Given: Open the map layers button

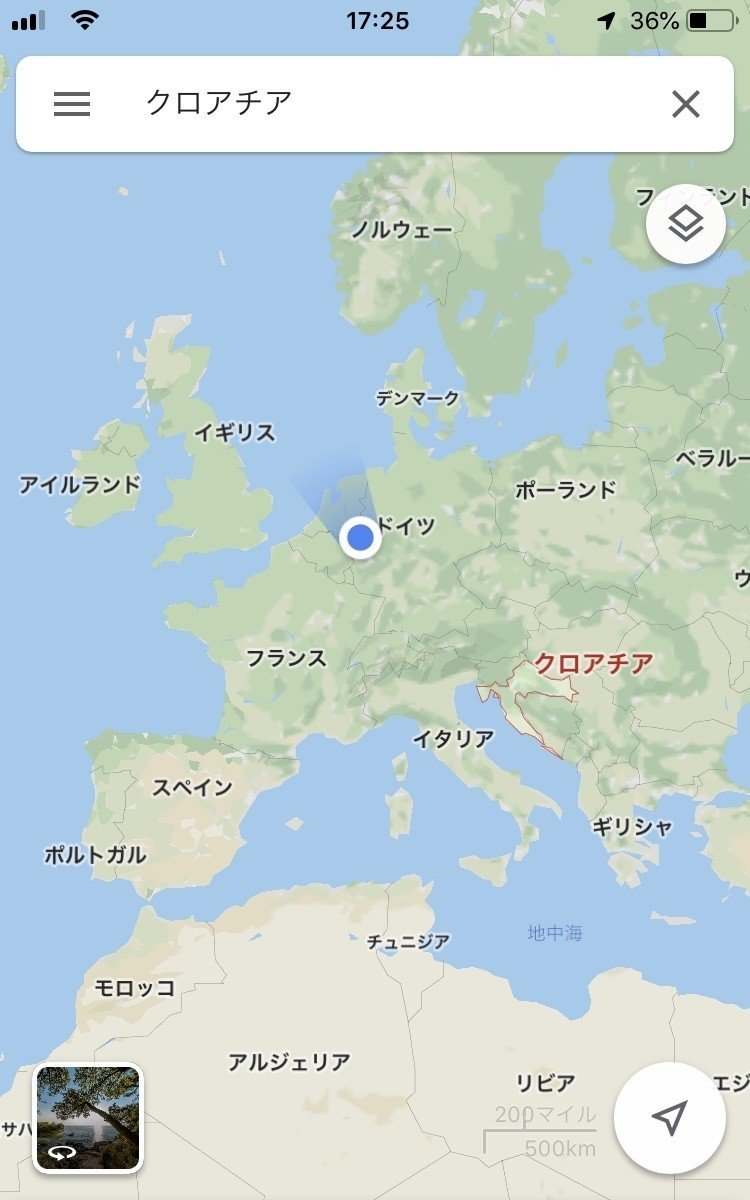Looking at the screenshot, I should 686,224.
